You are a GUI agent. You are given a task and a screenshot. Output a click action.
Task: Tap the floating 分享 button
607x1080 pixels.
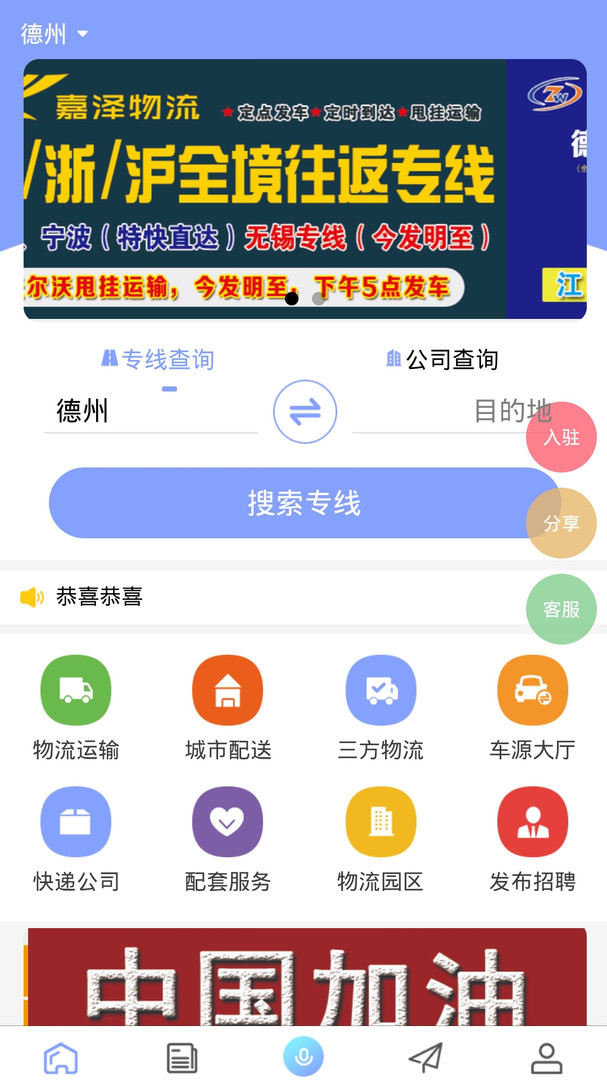[561, 523]
